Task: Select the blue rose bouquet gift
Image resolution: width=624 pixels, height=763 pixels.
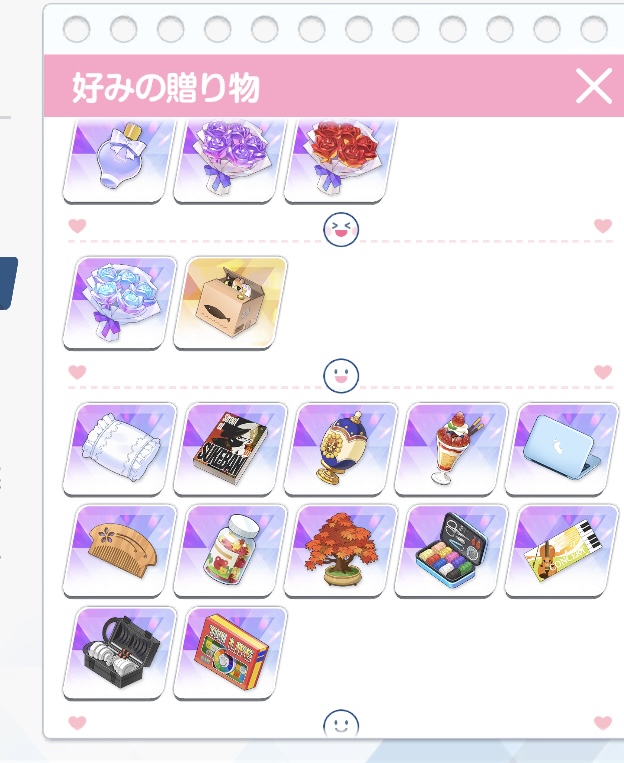Action: (x=120, y=303)
